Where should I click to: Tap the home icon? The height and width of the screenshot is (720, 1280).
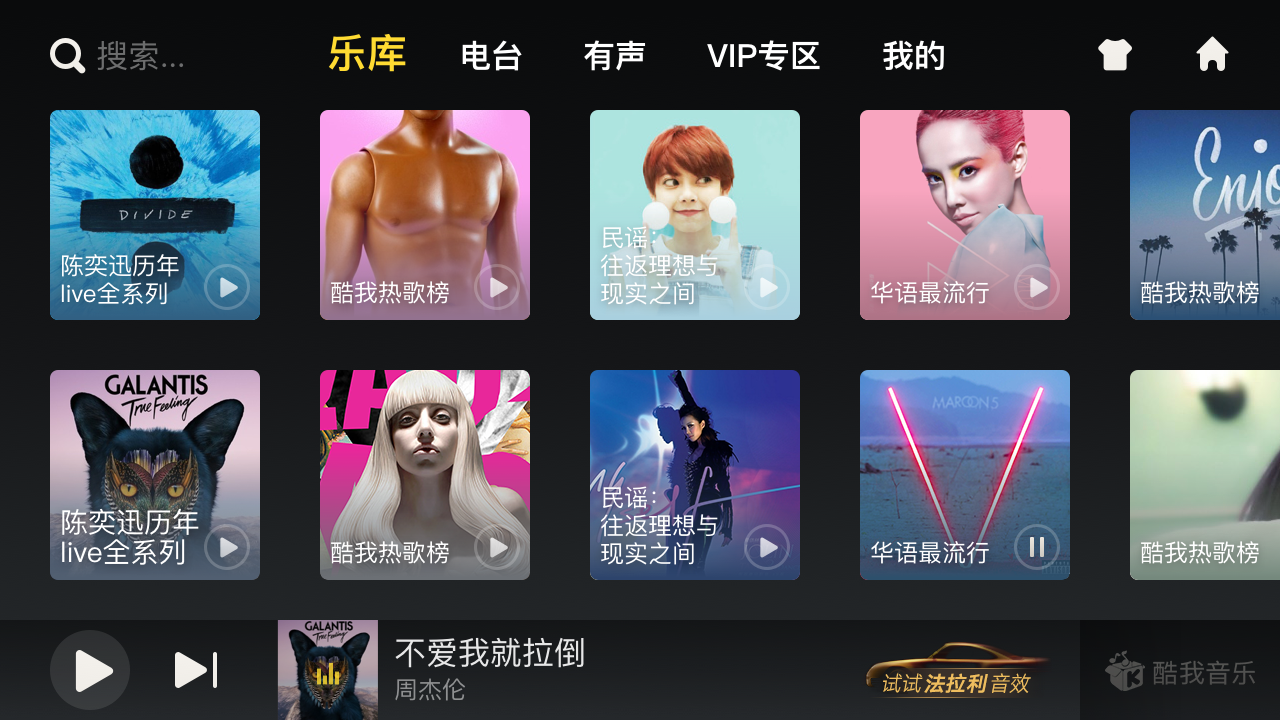point(1212,54)
